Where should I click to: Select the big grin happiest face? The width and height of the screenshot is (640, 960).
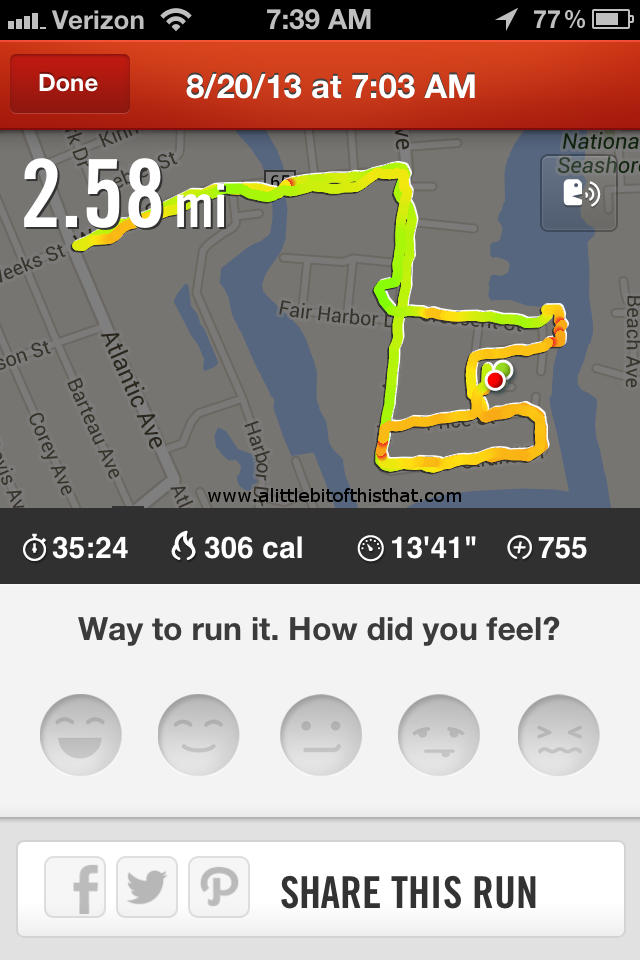coord(80,735)
